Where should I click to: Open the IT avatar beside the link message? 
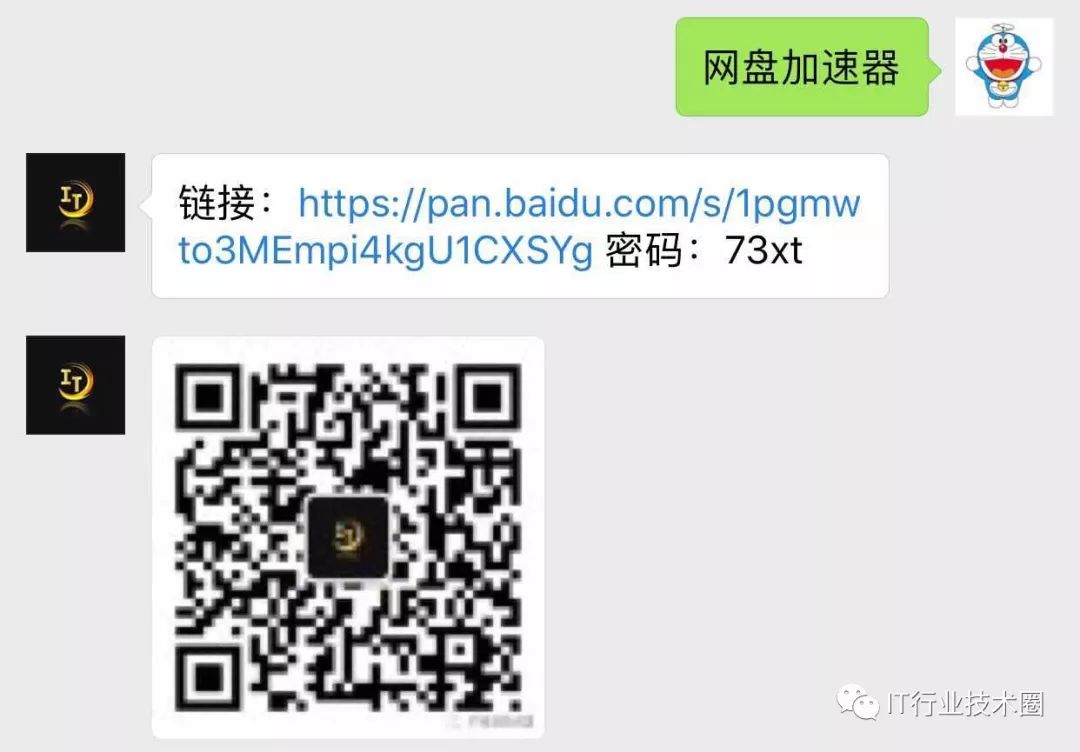75,202
